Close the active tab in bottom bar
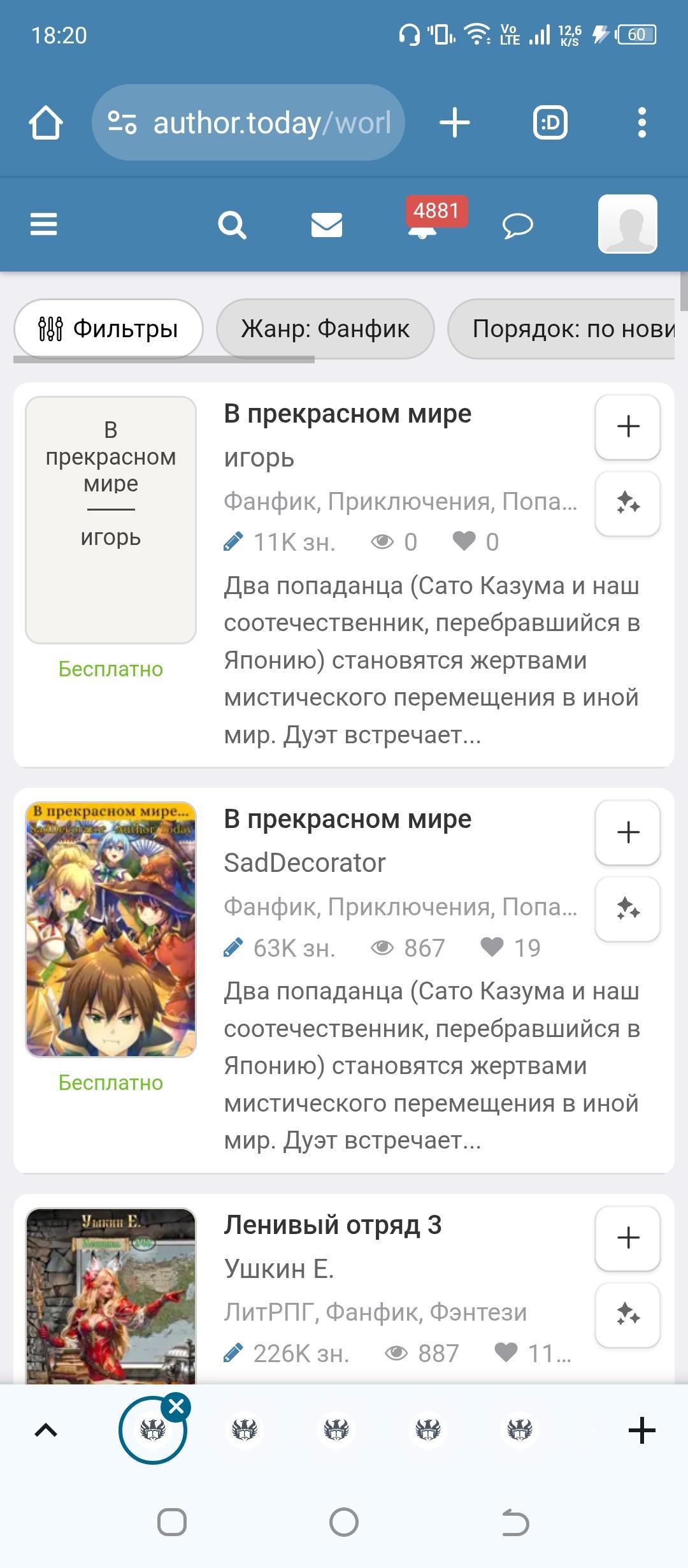This screenshot has width=688, height=1568. pyautogui.click(x=176, y=1407)
